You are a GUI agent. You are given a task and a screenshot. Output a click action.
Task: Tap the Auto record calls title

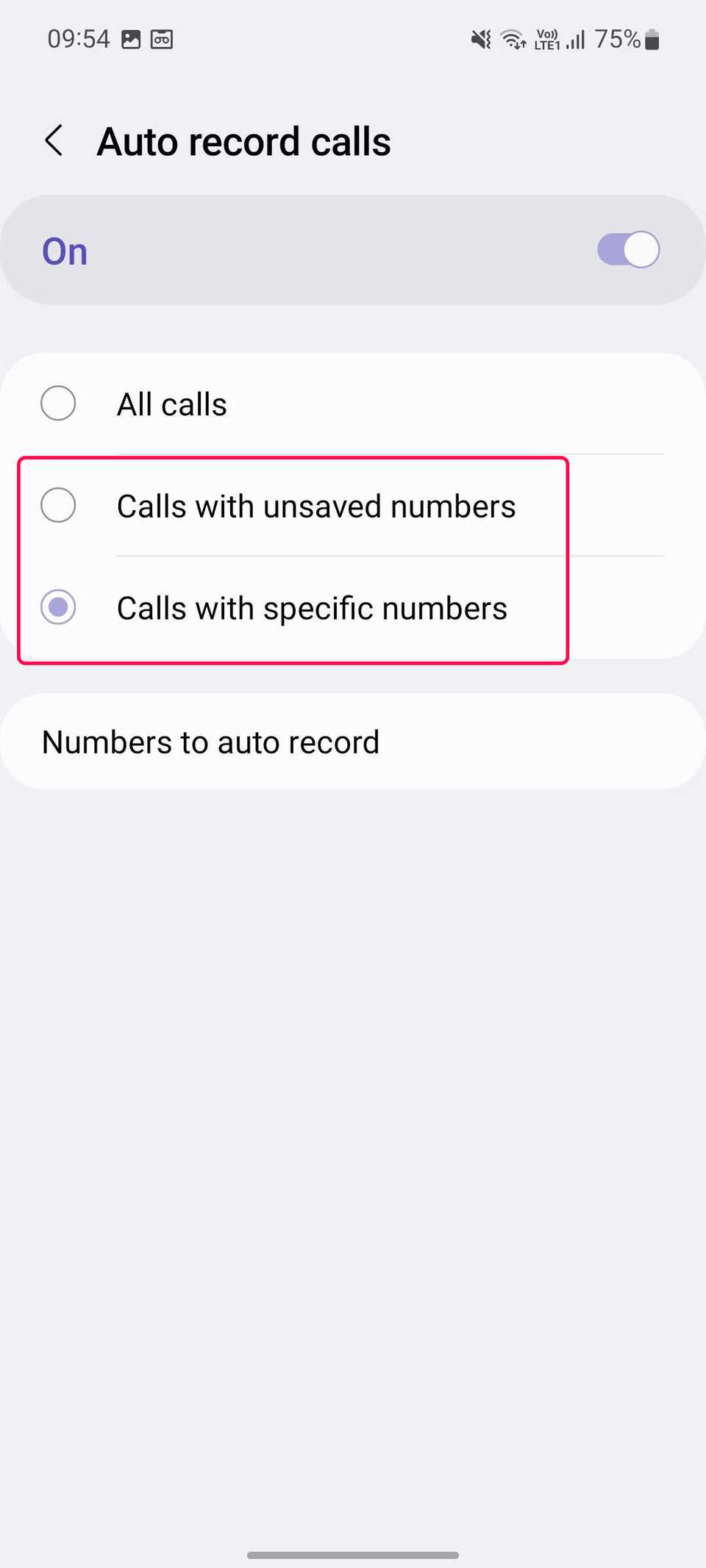pyautogui.click(x=244, y=140)
